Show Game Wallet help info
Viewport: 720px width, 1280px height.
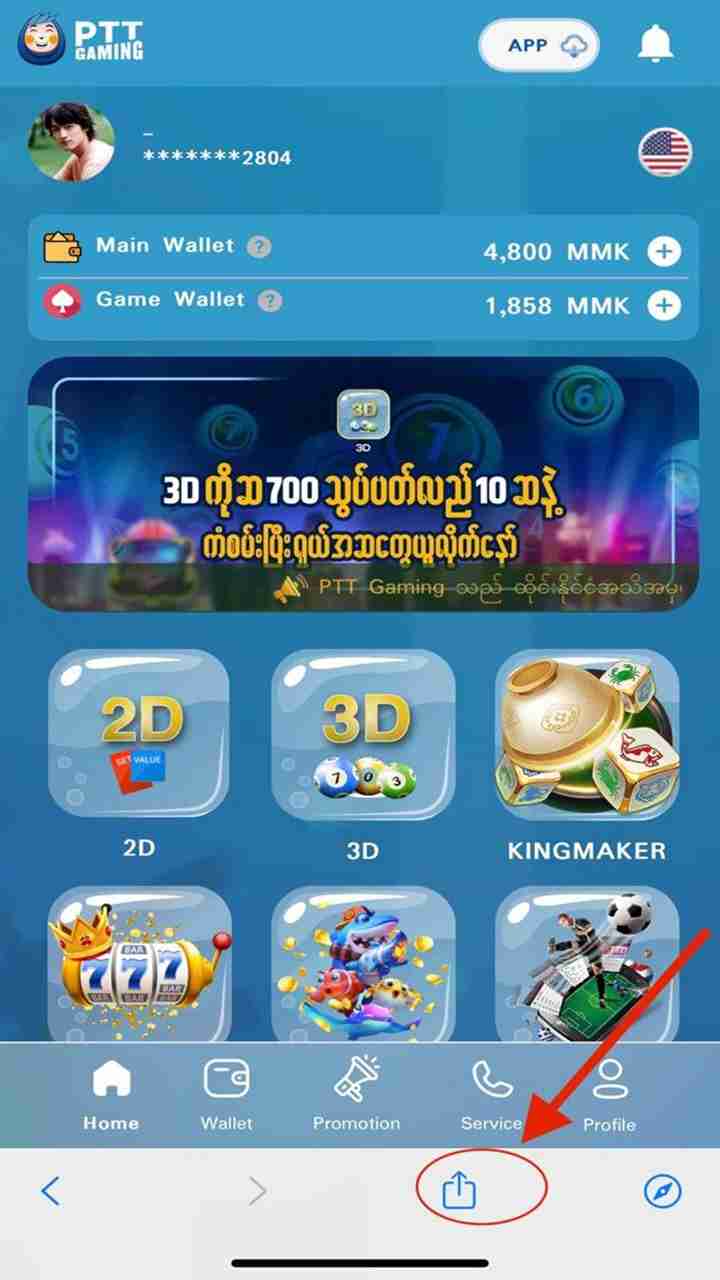pos(269,300)
